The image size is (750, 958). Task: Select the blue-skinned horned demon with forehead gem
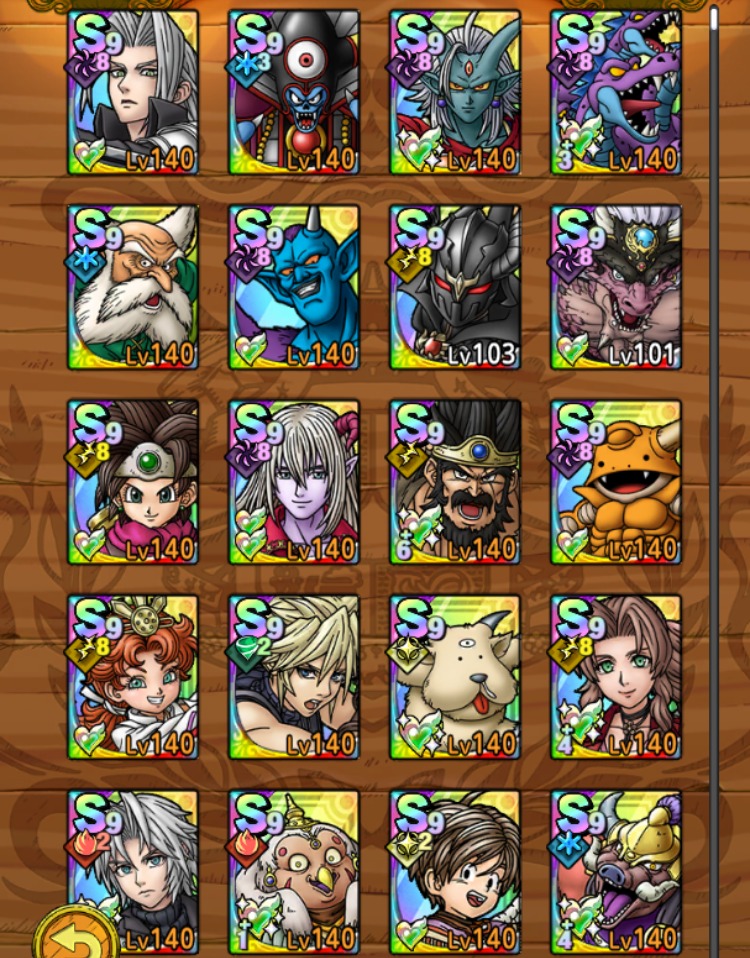455,92
